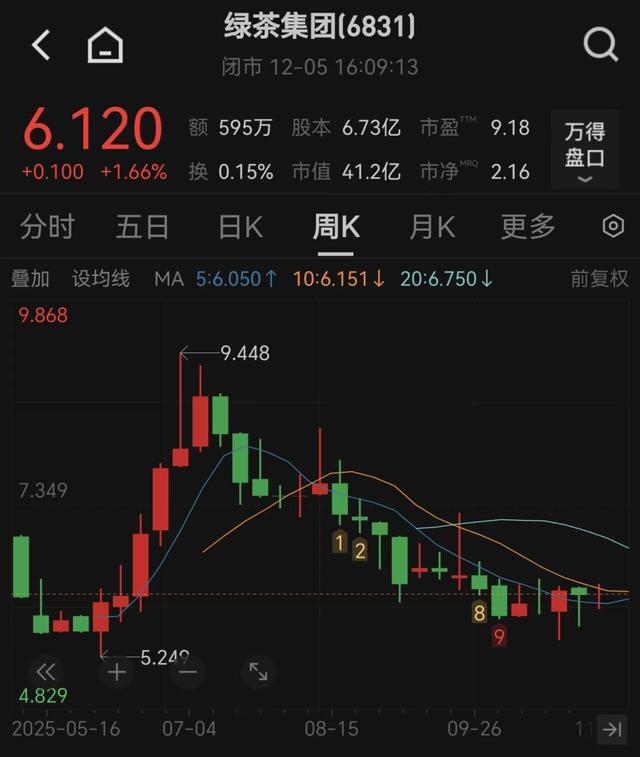The width and height of the screenshot is (640, 757).
Task: Switch to the 分时 chart tab
Action: coord(47,227)
